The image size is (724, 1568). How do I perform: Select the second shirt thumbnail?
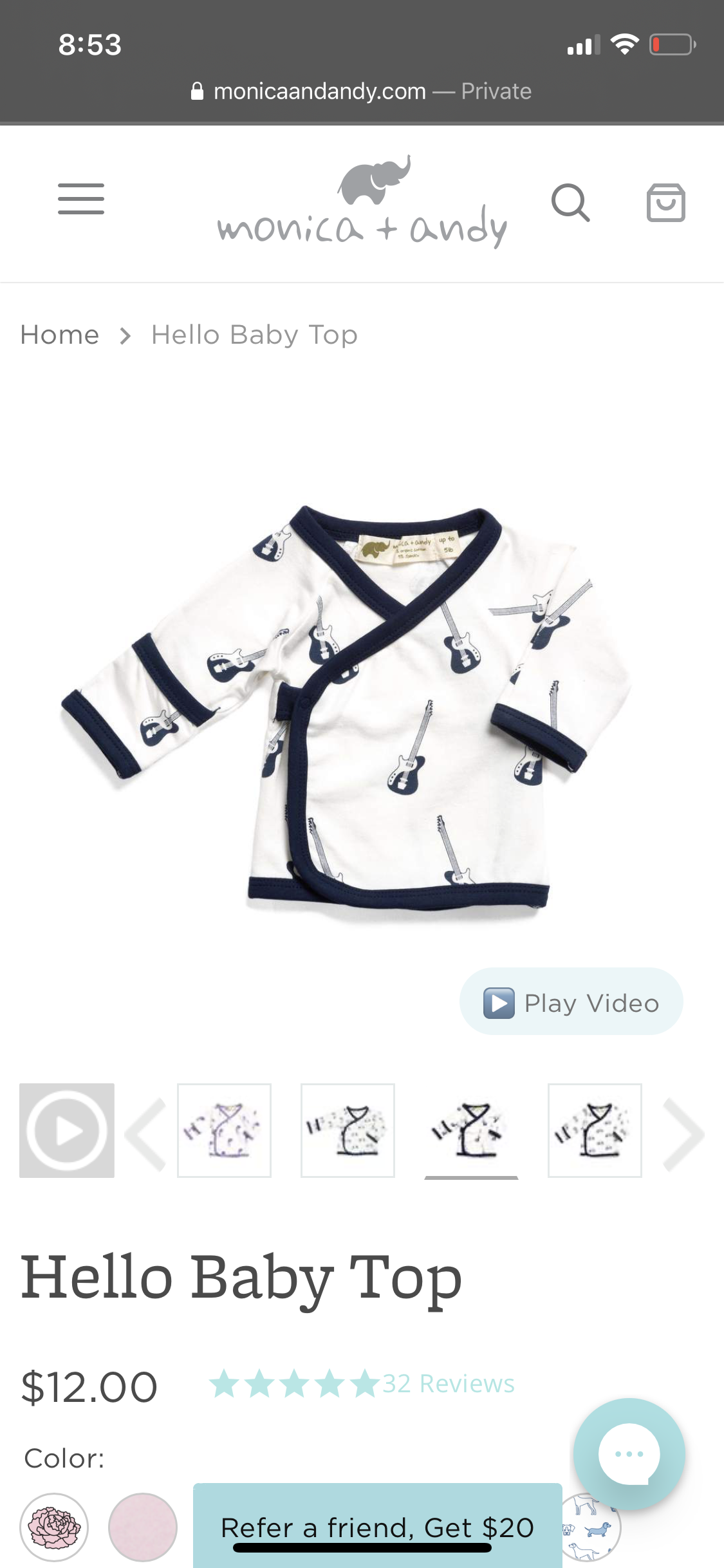(348, 1130)
